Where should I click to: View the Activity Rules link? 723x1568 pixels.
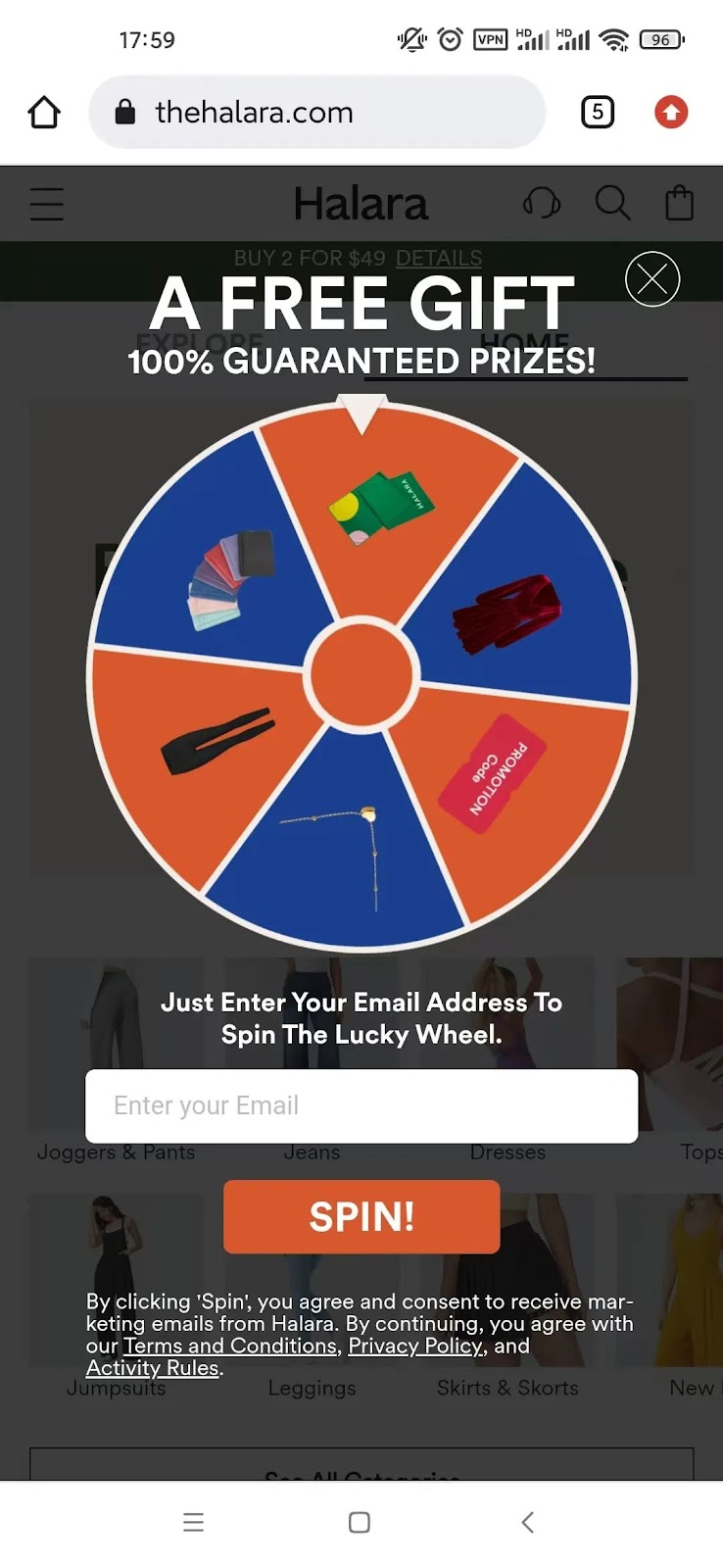pyautogui.click(x=153, y=1368)
